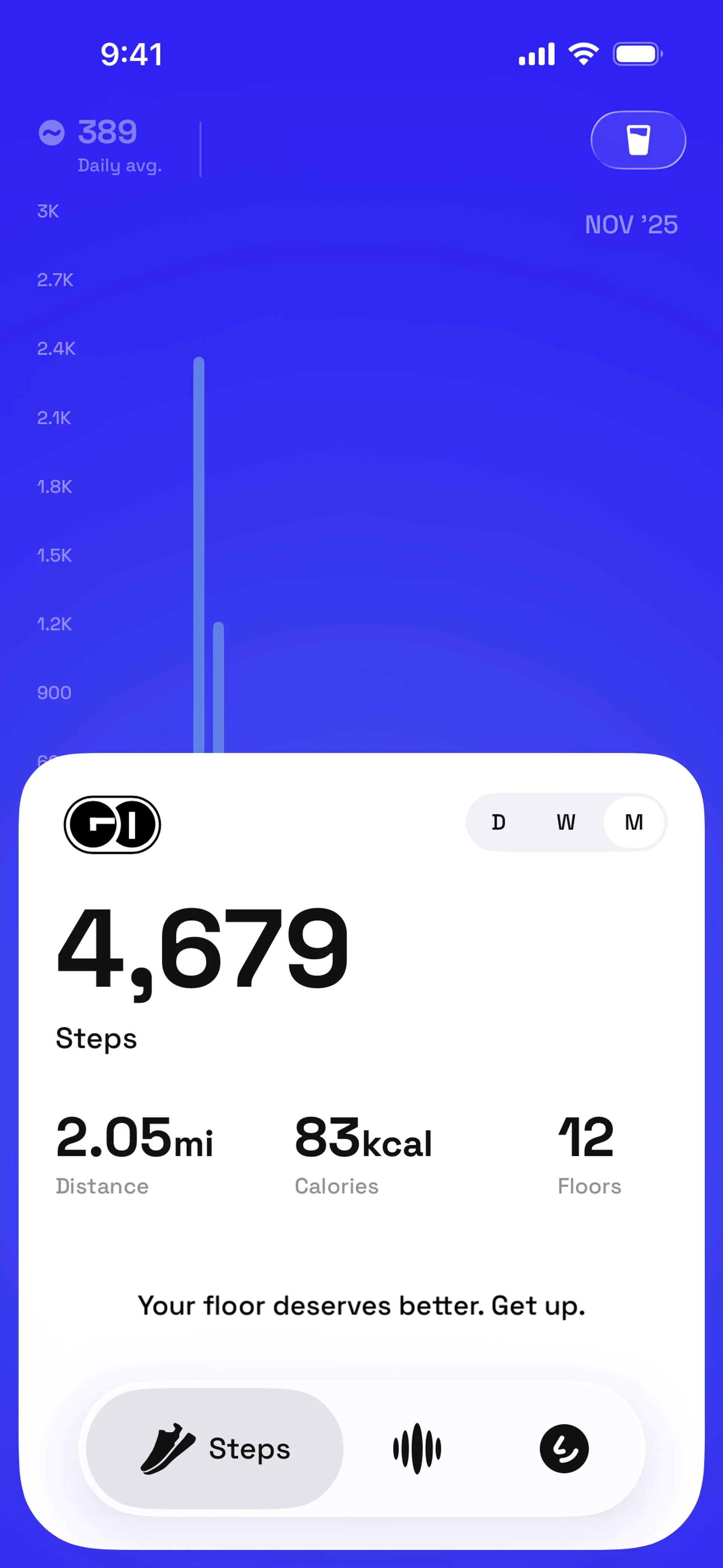Open the Steps tab
723x1568 pixels.
(215, 1449)
